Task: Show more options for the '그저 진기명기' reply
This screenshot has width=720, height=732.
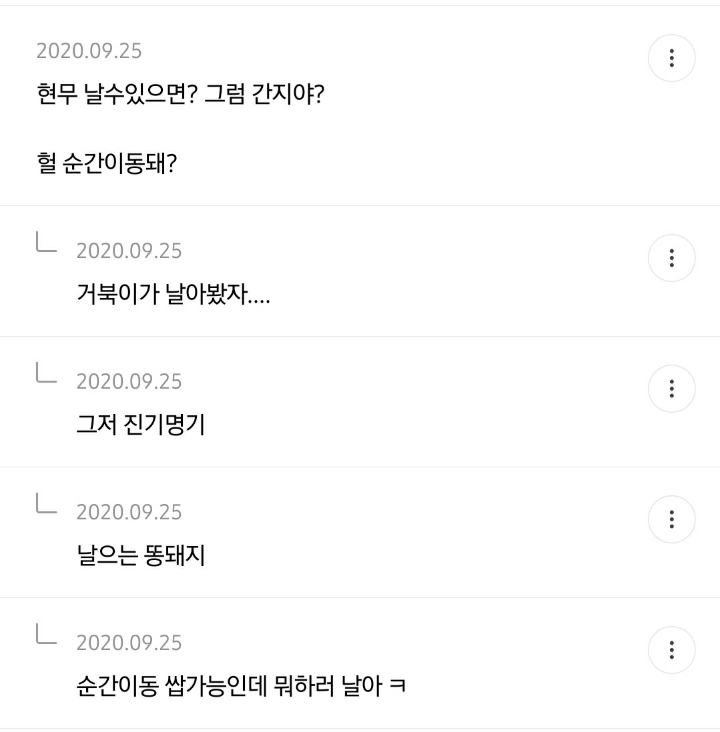Action: [672, 389]
